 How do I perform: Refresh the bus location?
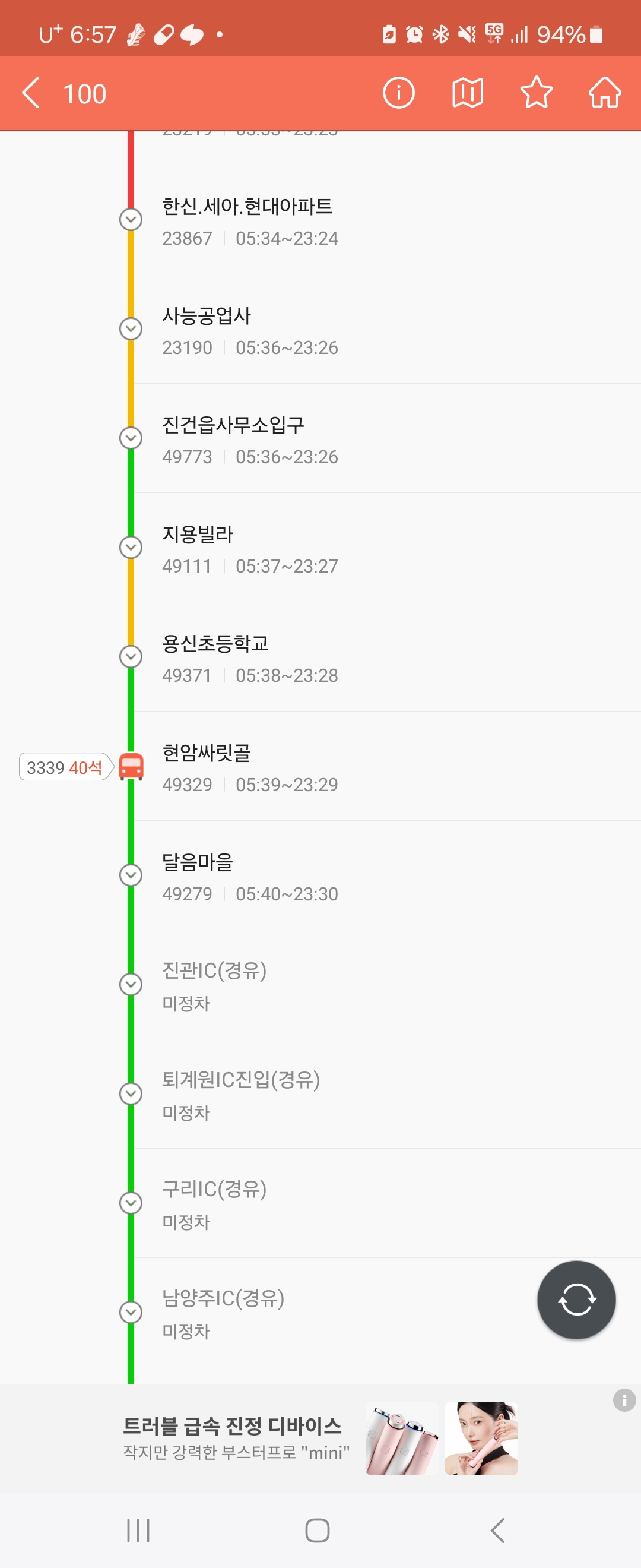point(576,1300)
